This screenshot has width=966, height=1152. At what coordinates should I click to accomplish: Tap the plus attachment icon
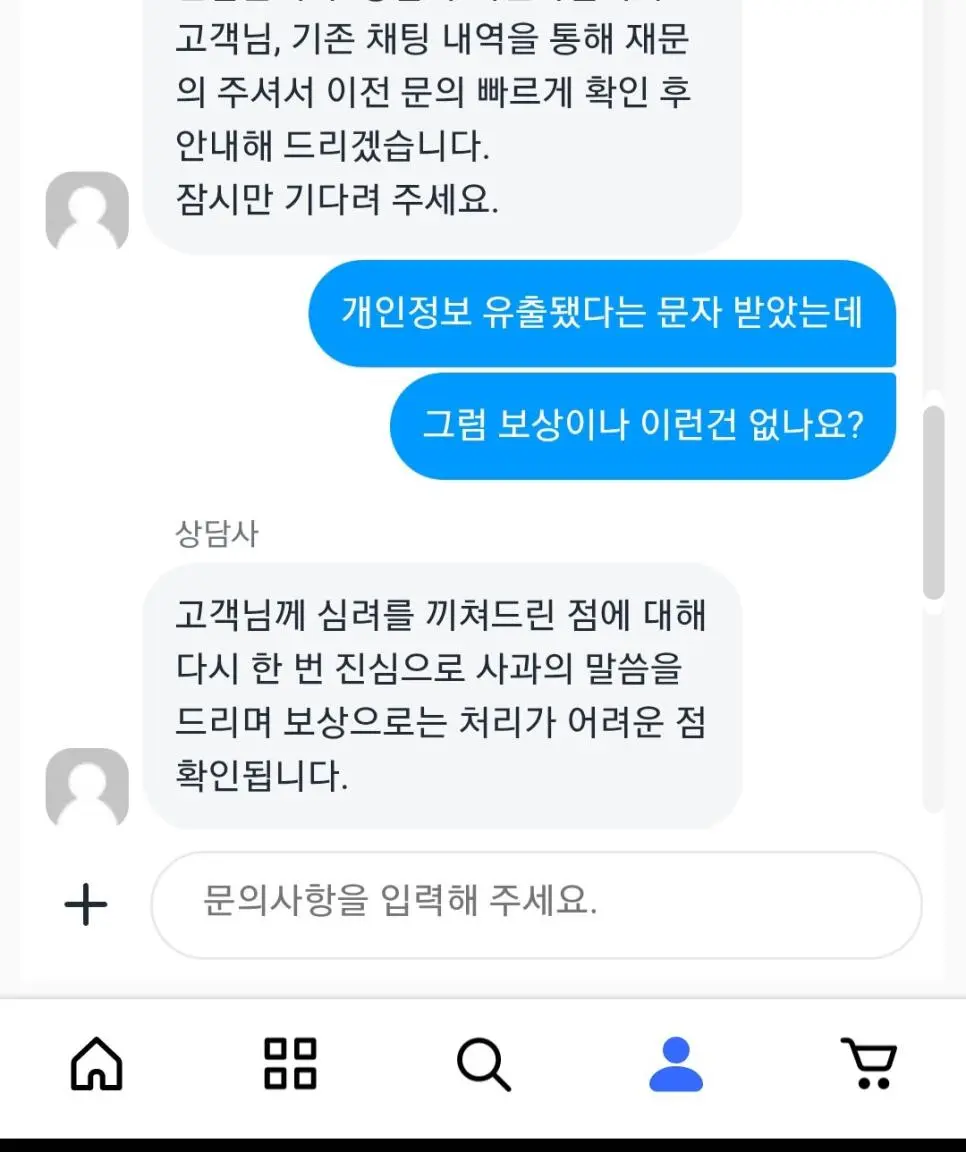coord(86,905)
